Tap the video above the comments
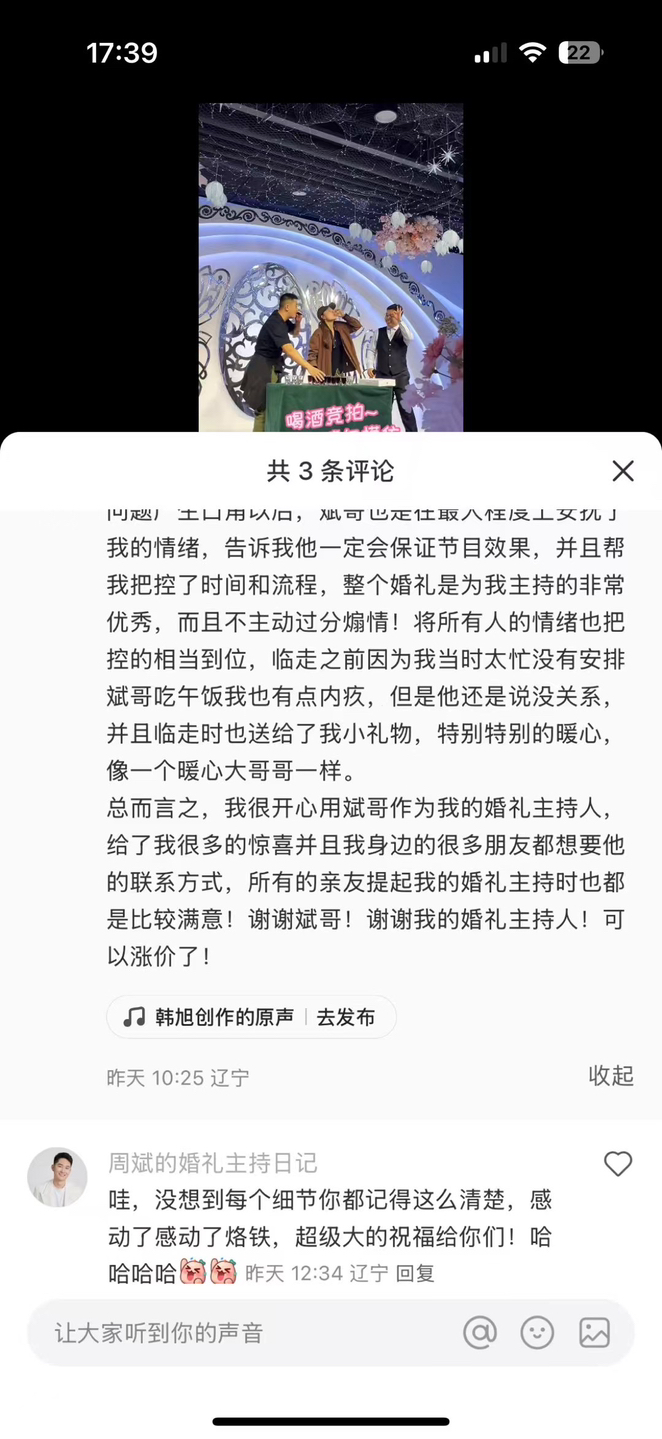This screenshot has height=1439, width=662. tap(331, 267)
